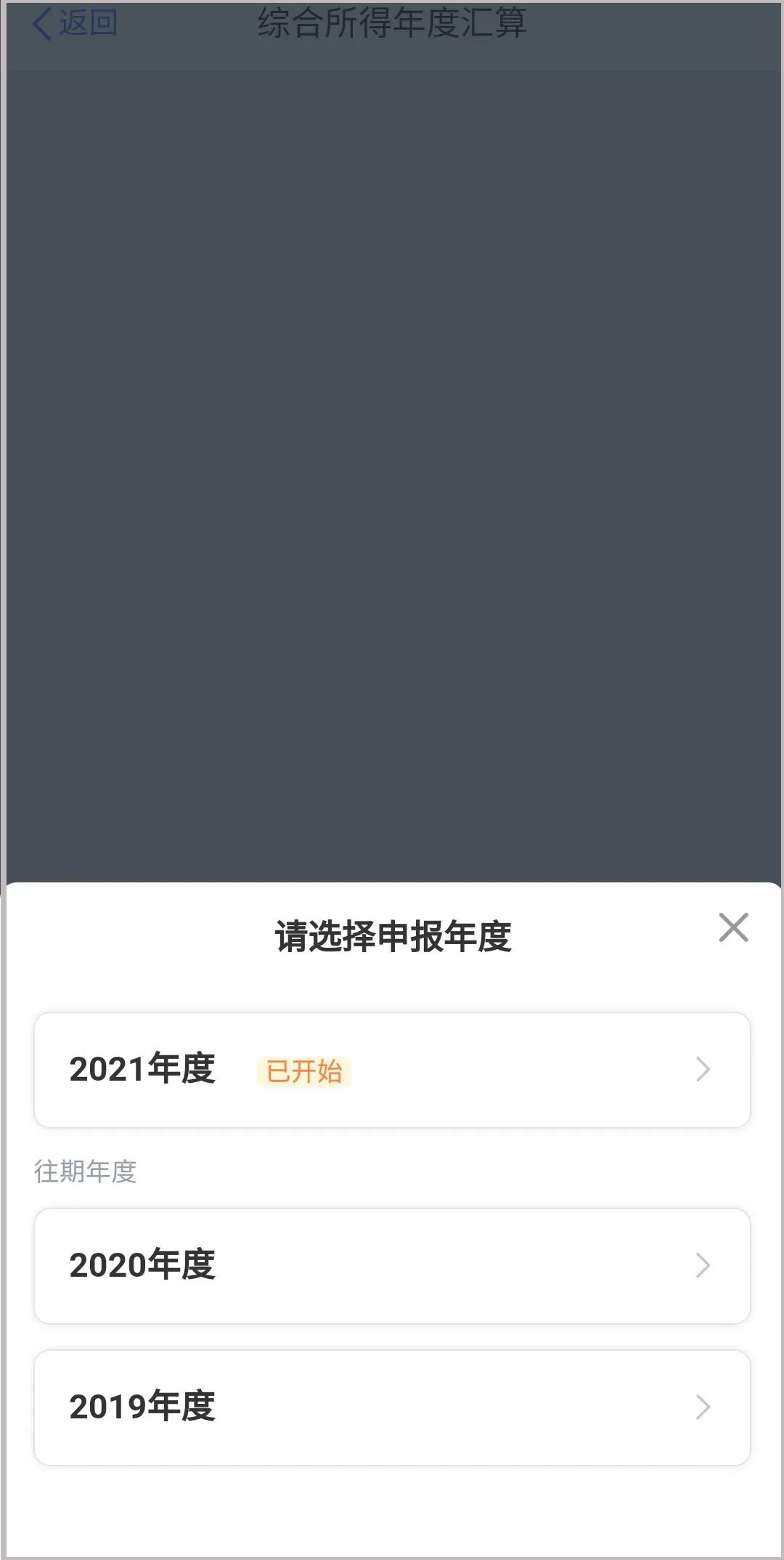Expand the 2021 annual filing entry
This screenshot has height=1560, width=784.
click(392, 1068)
